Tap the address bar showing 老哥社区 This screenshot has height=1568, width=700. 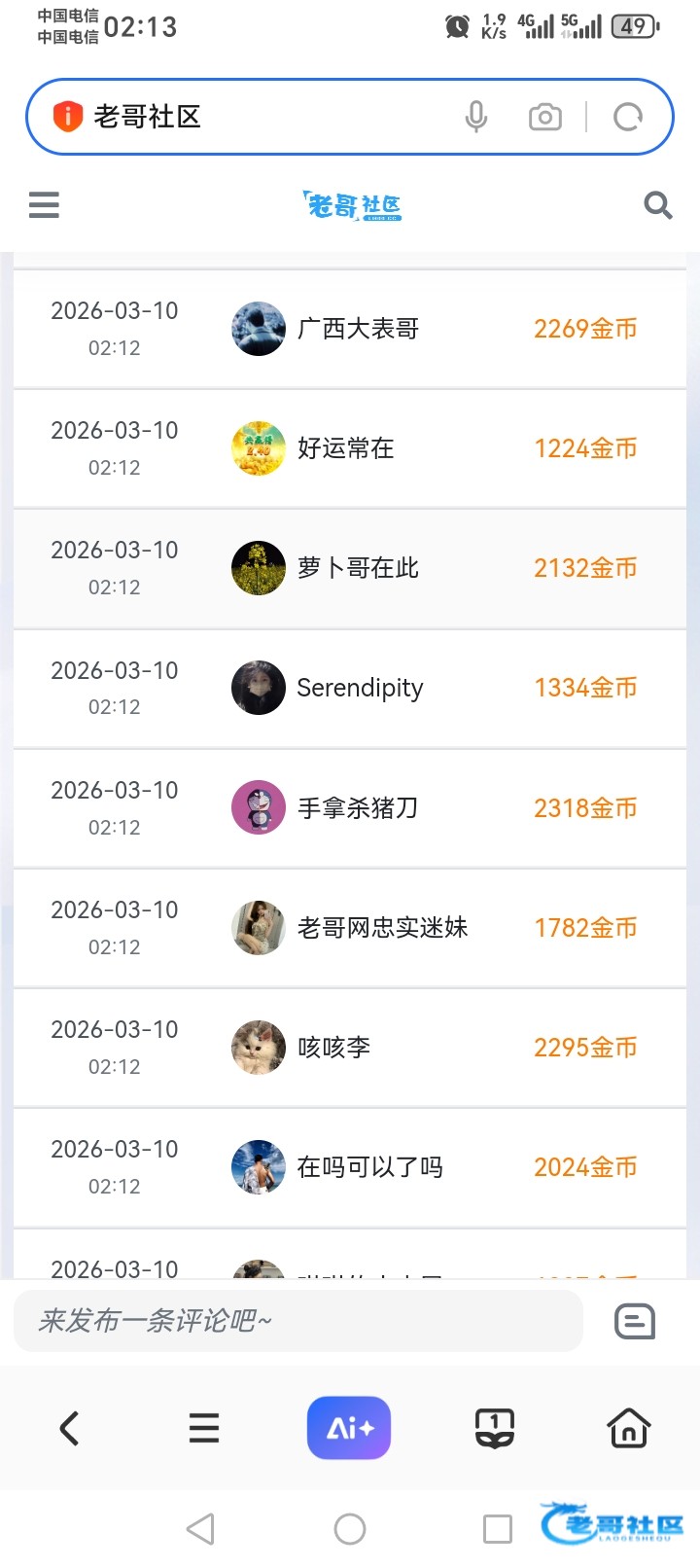click(253, 117)
